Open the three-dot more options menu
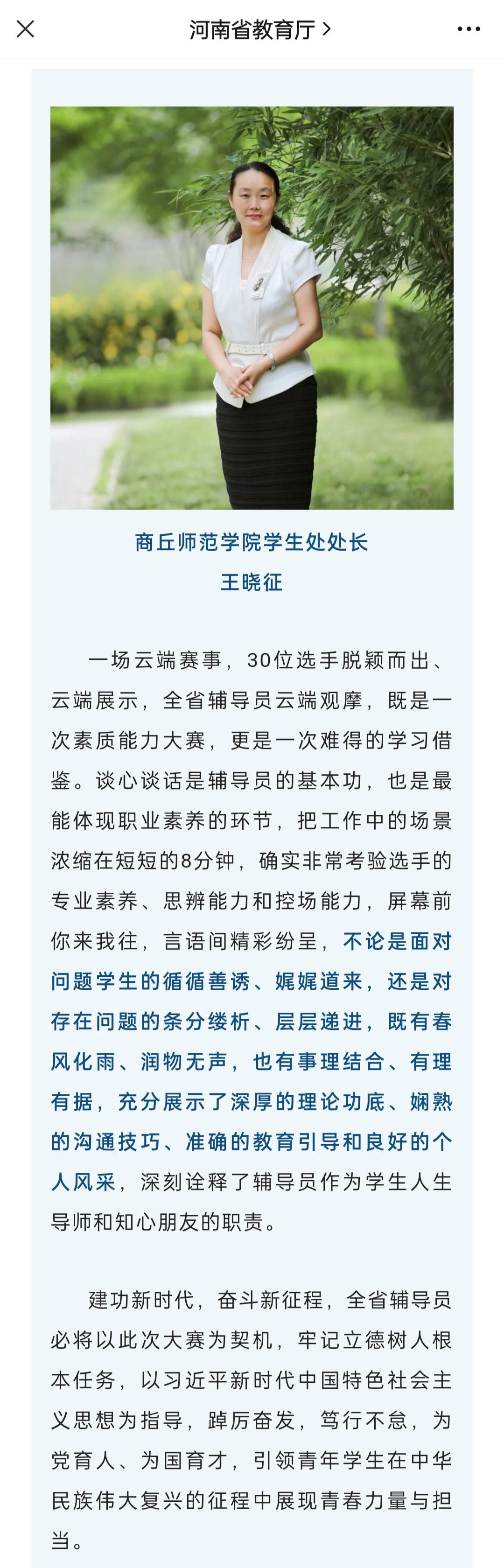Screen dimensions: 504x1568 (468, 28)
